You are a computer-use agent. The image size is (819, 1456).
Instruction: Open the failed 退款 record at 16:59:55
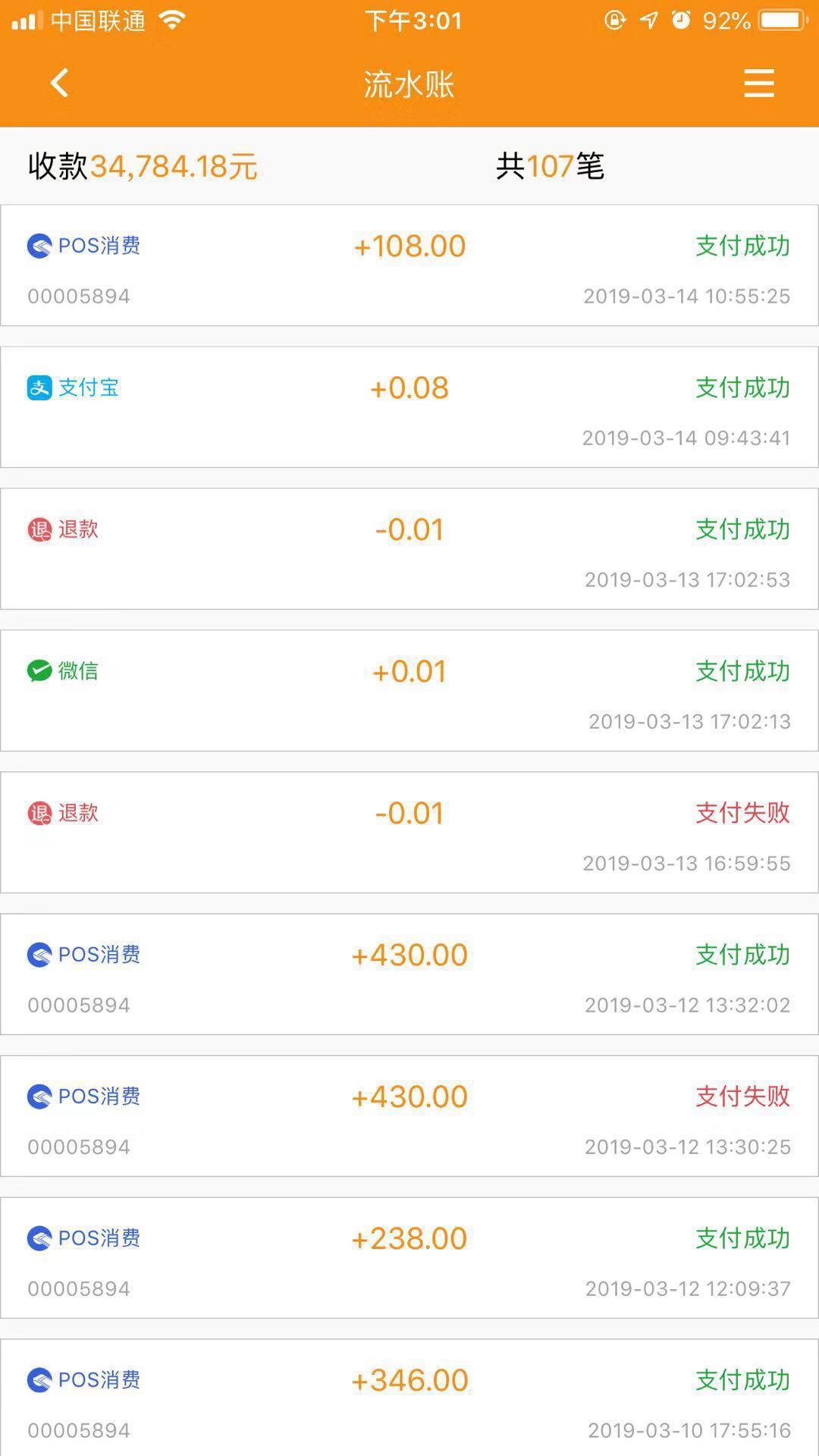pos(409,833)
